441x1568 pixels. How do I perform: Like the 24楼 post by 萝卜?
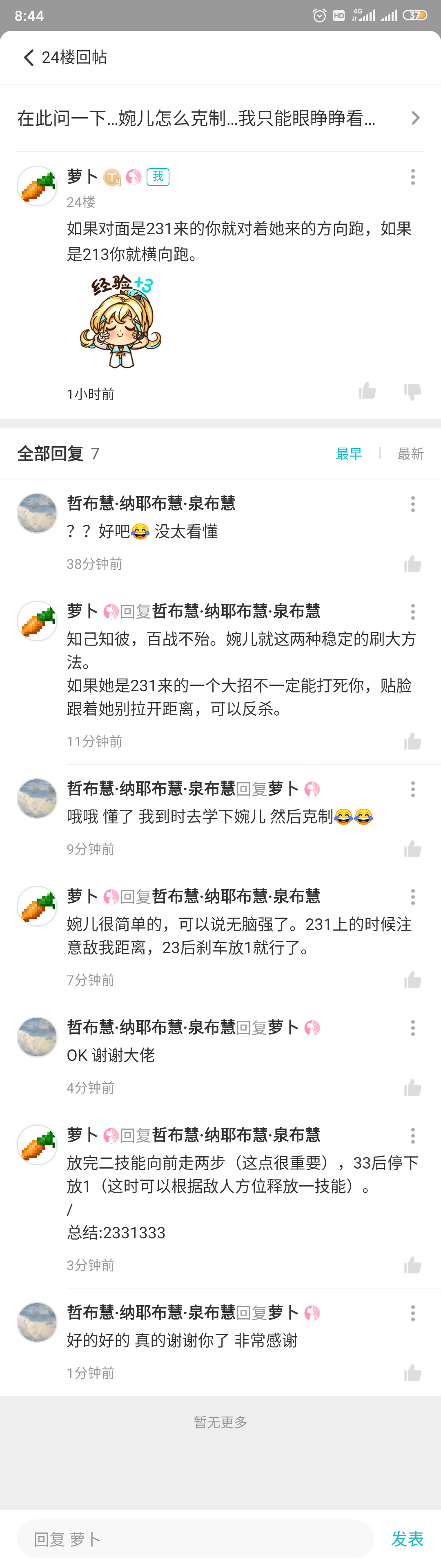click(x=367, y=391)
